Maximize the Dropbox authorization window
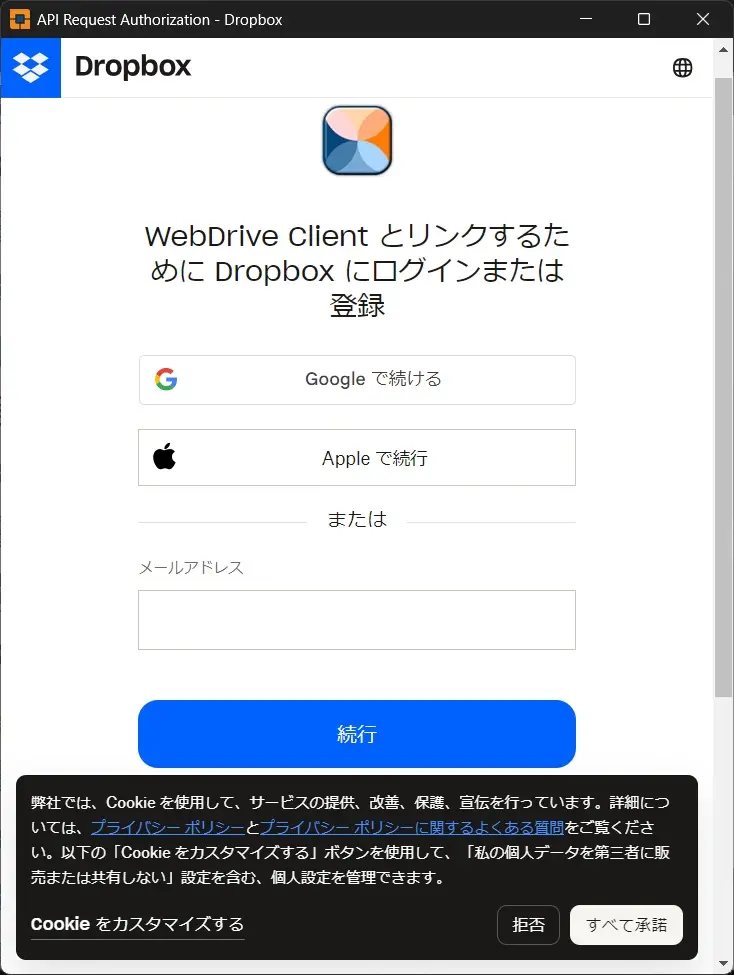The width and height of the screenshot is (734, 975). (644, 19)
